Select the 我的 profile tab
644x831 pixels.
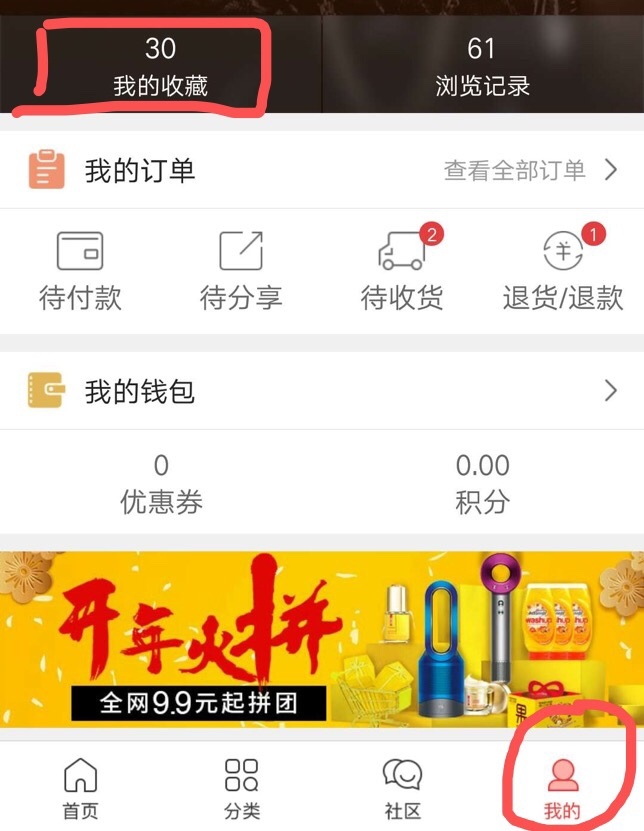pos(562,788)
